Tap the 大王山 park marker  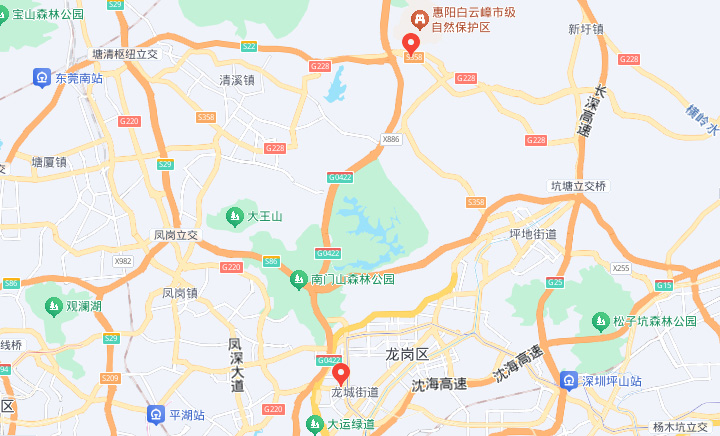tap(234, 216)
